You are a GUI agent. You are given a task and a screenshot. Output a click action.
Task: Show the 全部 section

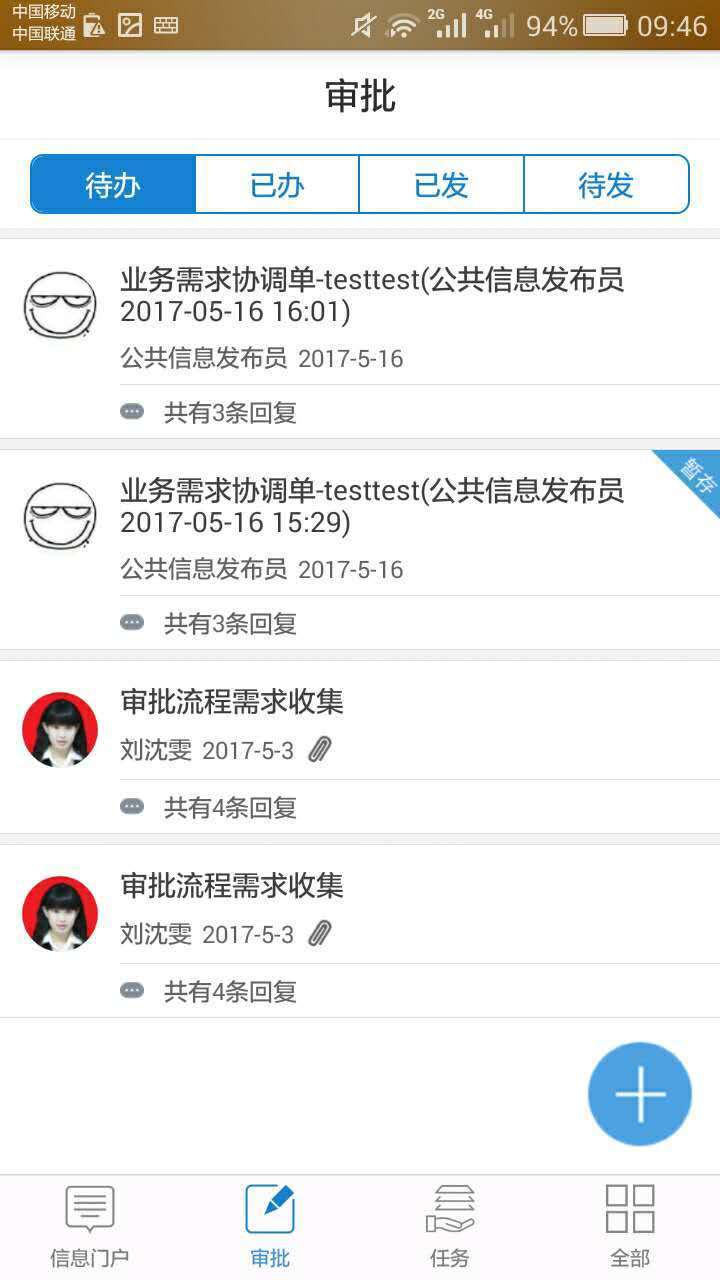coord(630,1227)
